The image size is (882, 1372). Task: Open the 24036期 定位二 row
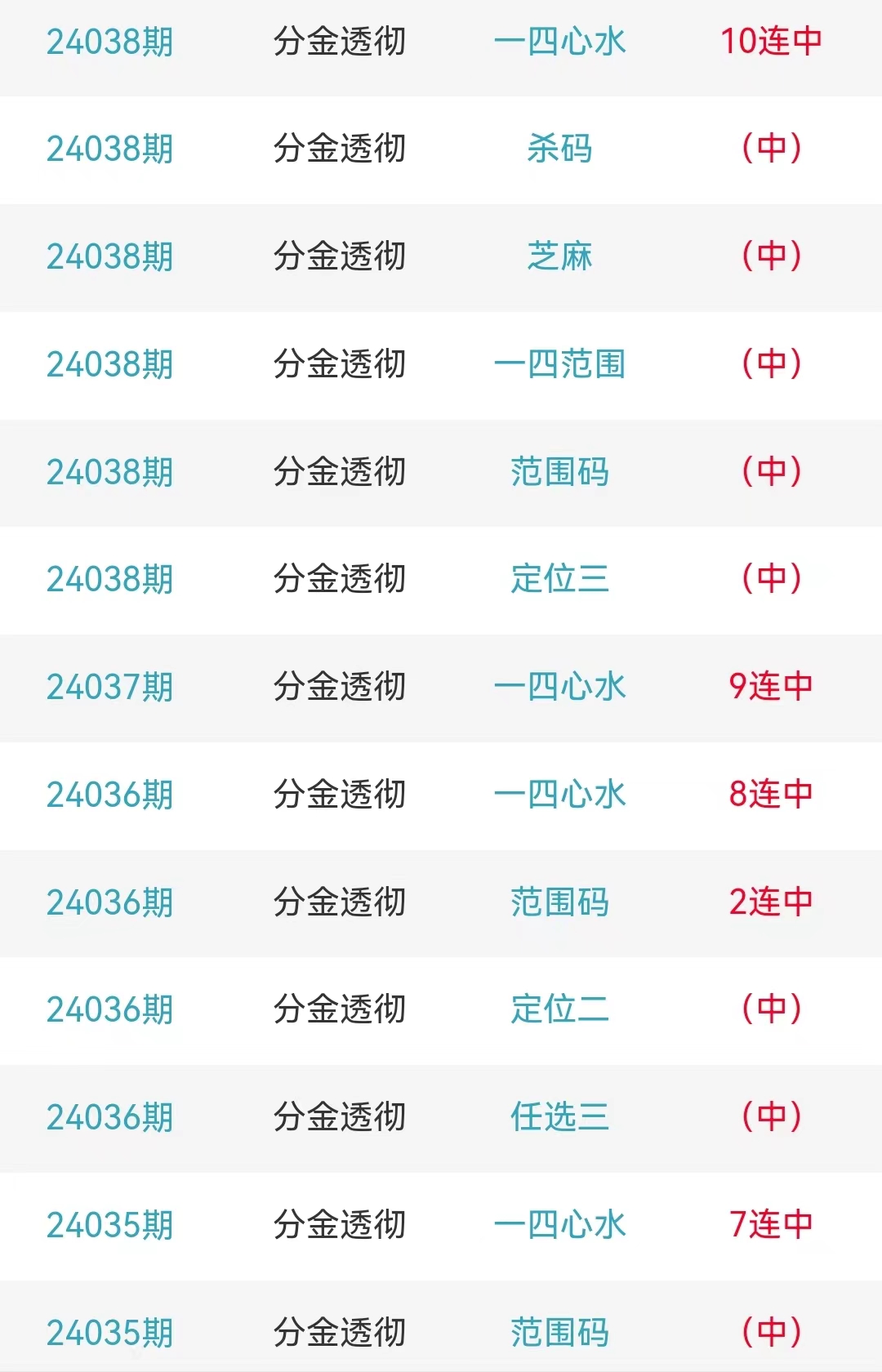[559, 1009]
